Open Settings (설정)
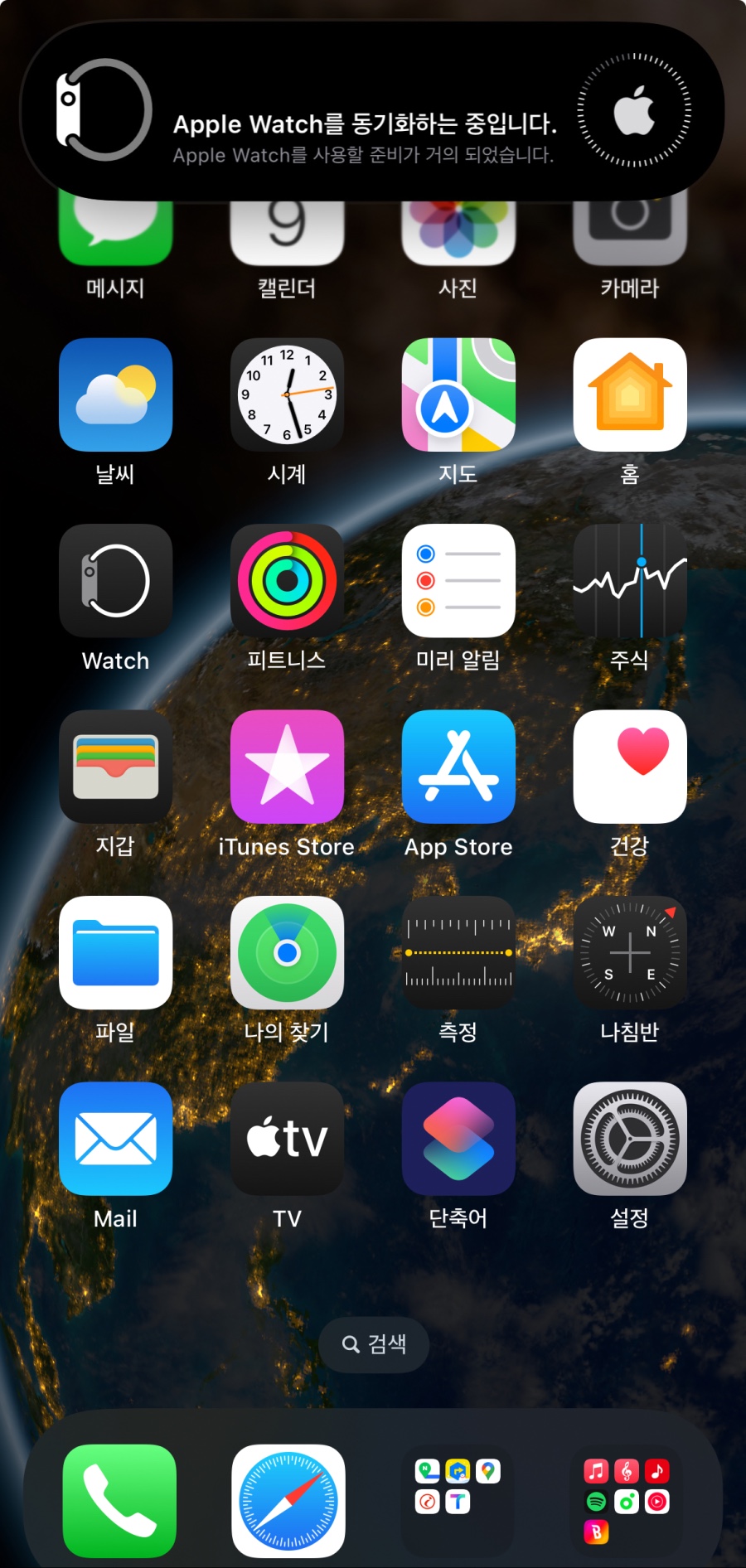This screenshot has height=1568, width=746. pyautogui.click(x=630, y=1139)
